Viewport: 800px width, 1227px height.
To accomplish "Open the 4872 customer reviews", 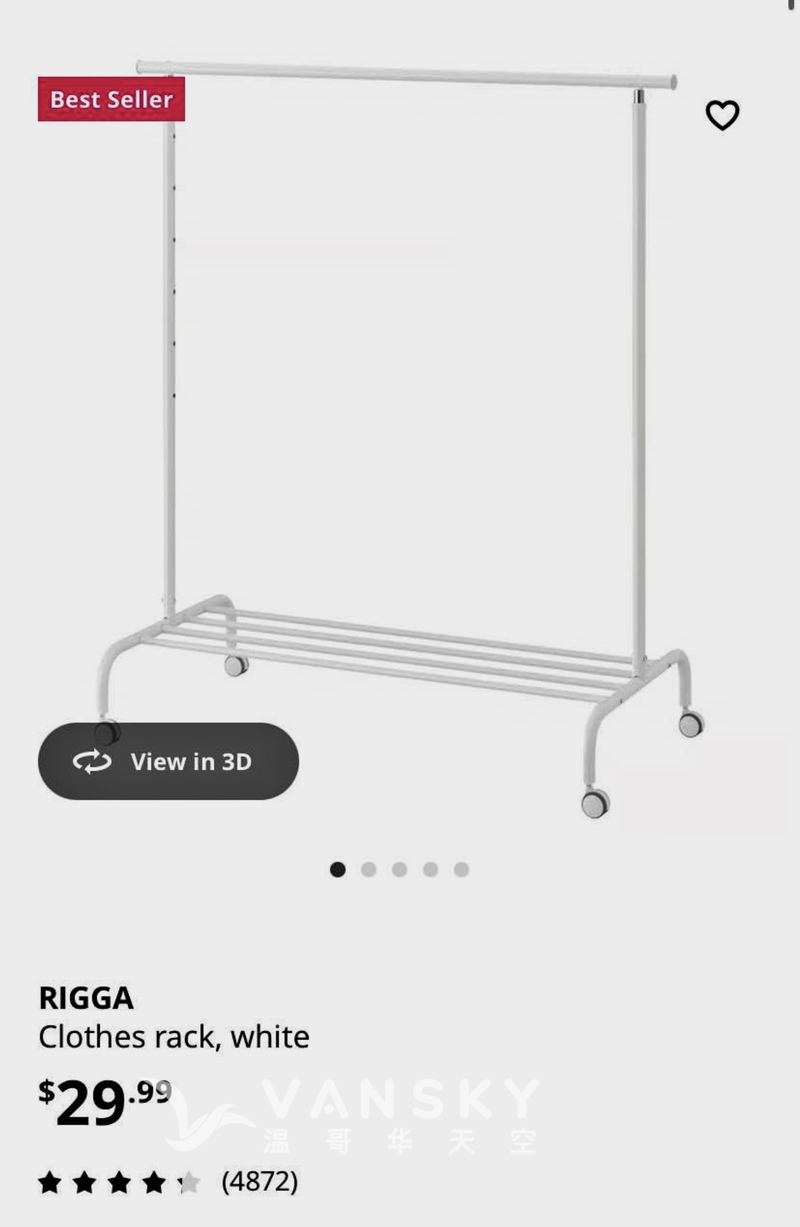I will click(259, 1182).
